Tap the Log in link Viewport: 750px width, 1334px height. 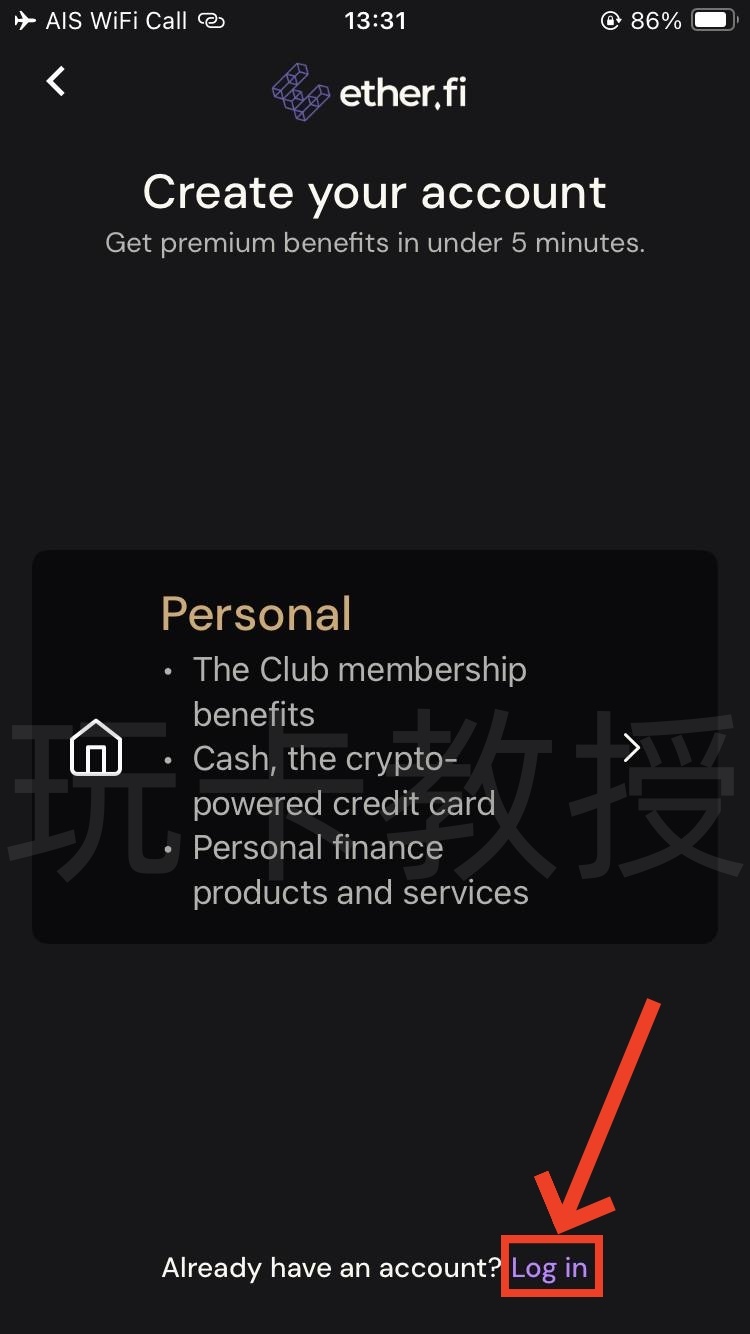click(549, 1269)
